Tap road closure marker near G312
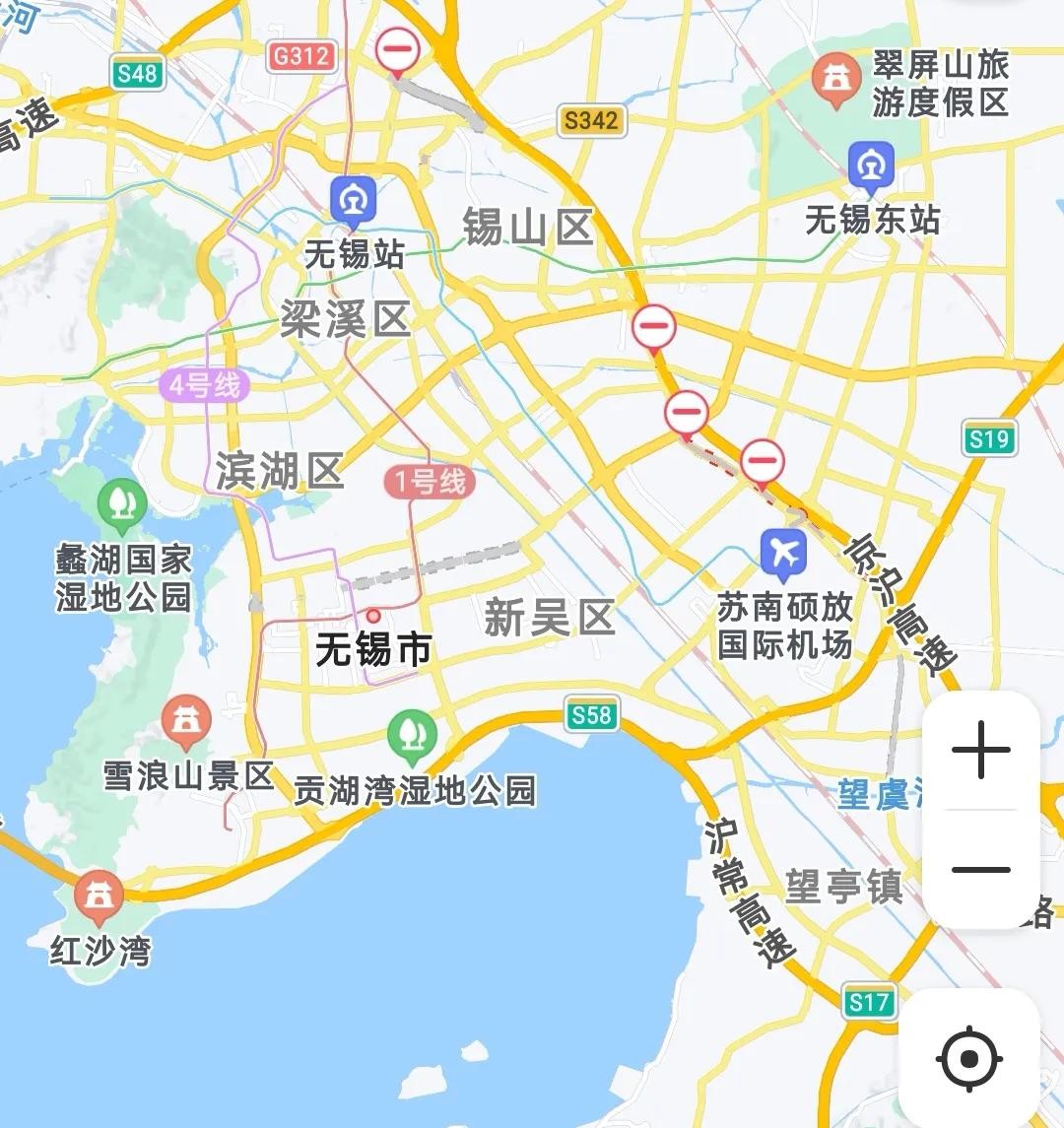This screenshot has height=1128, width=1064. click(x=398, y=50)
